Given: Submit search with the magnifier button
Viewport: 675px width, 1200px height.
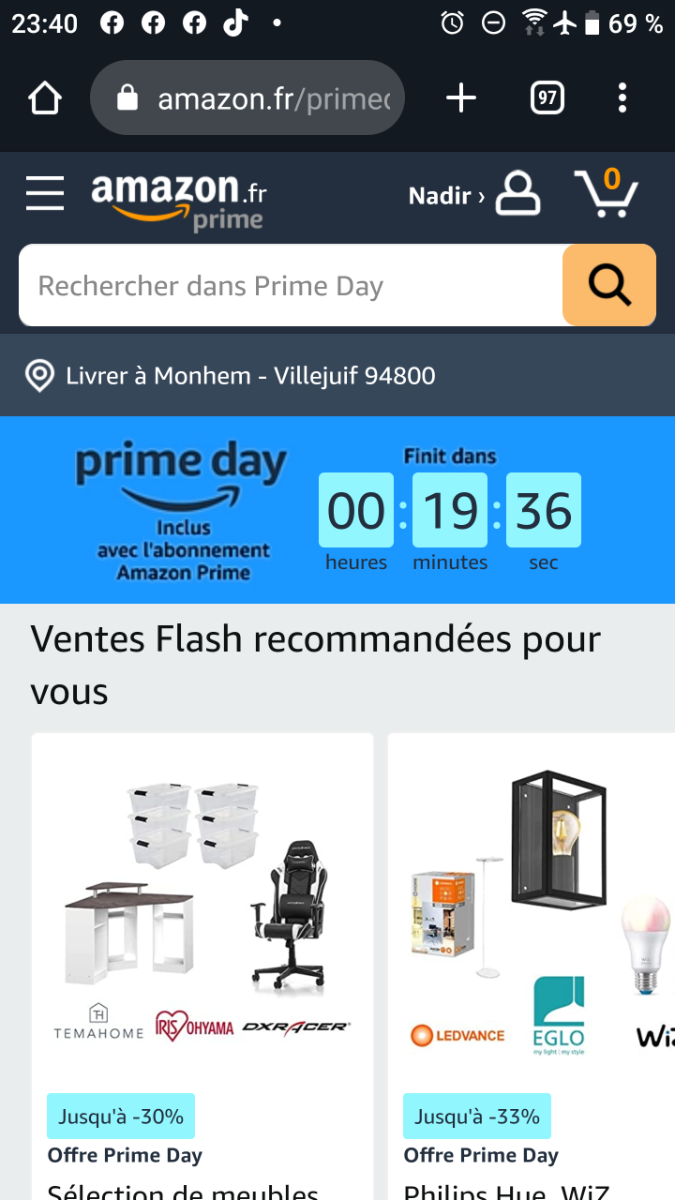Looking at the screenshot, I should [x=609, y=286].
